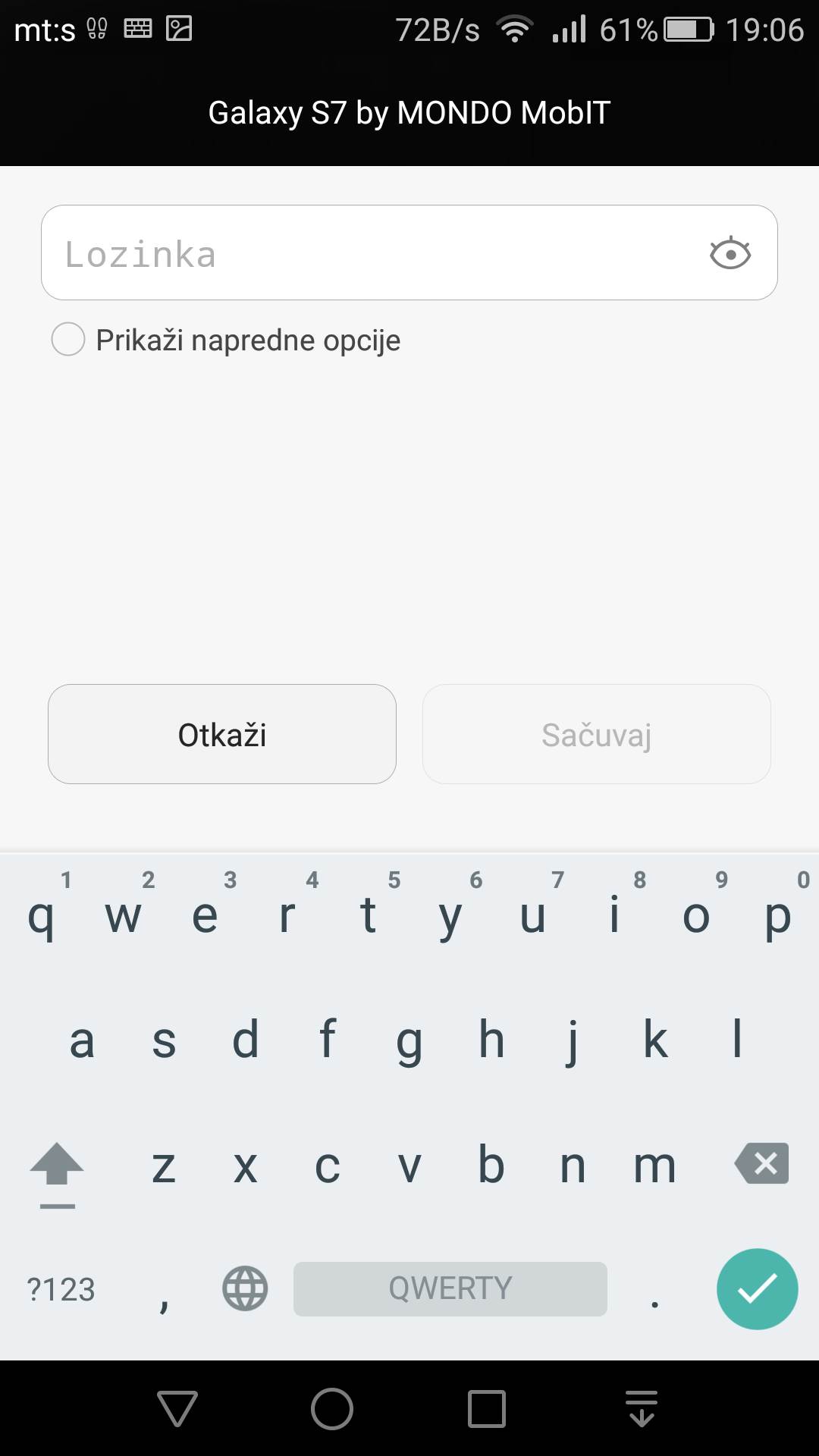Confirm entry with the green checkmark key
The image size is (819, 1456).
pyautogui.click(x=757, y=1288)
